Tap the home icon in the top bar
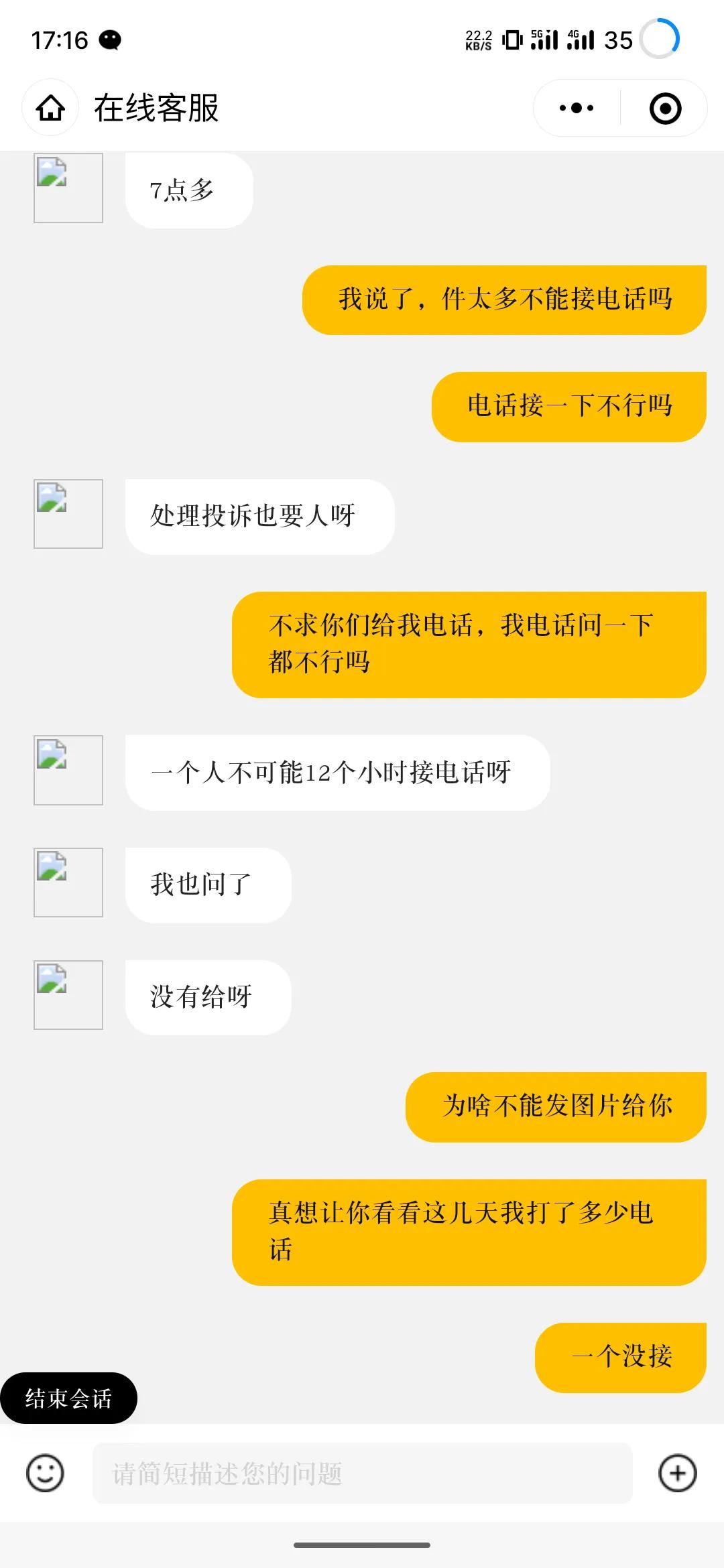 point(50,107)
